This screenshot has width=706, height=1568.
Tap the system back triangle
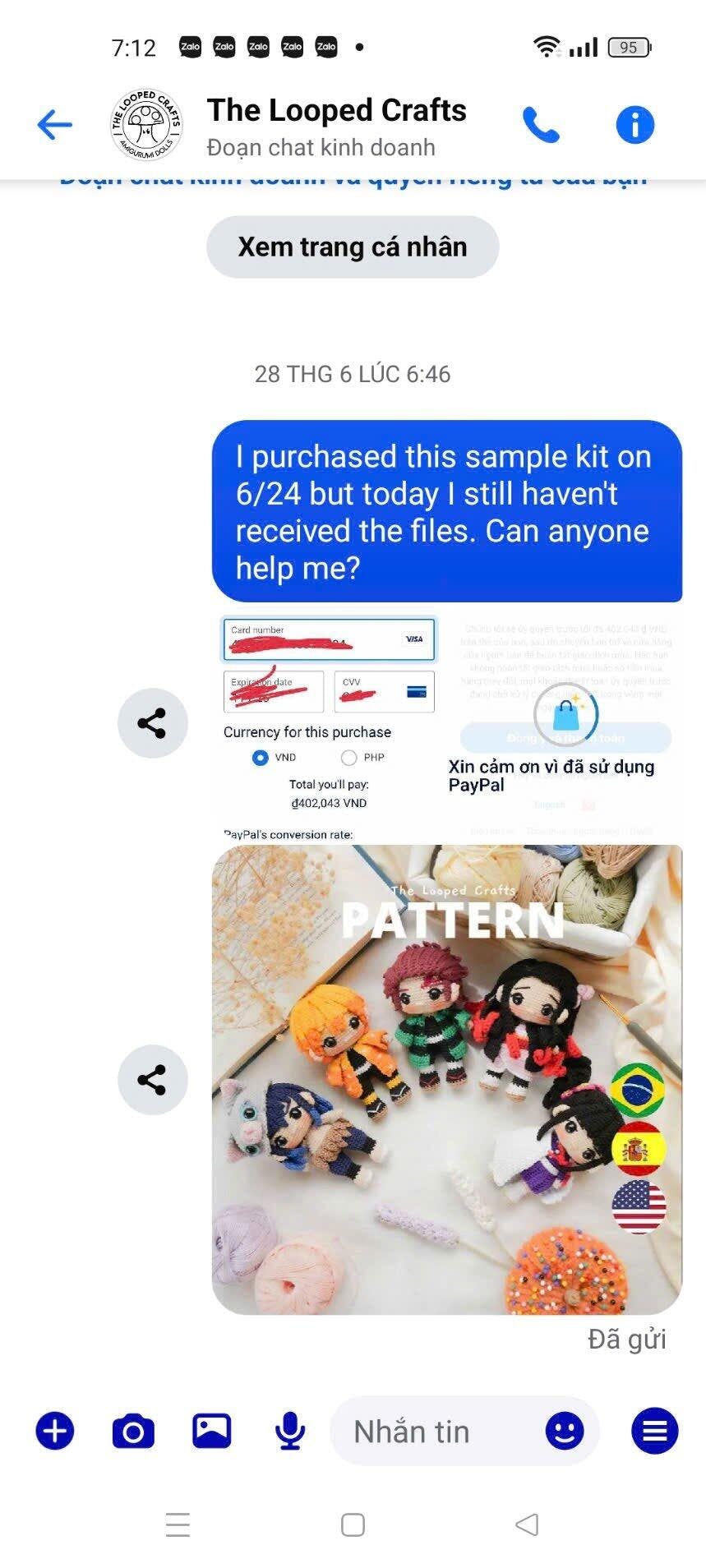(x=527, y=1524)
